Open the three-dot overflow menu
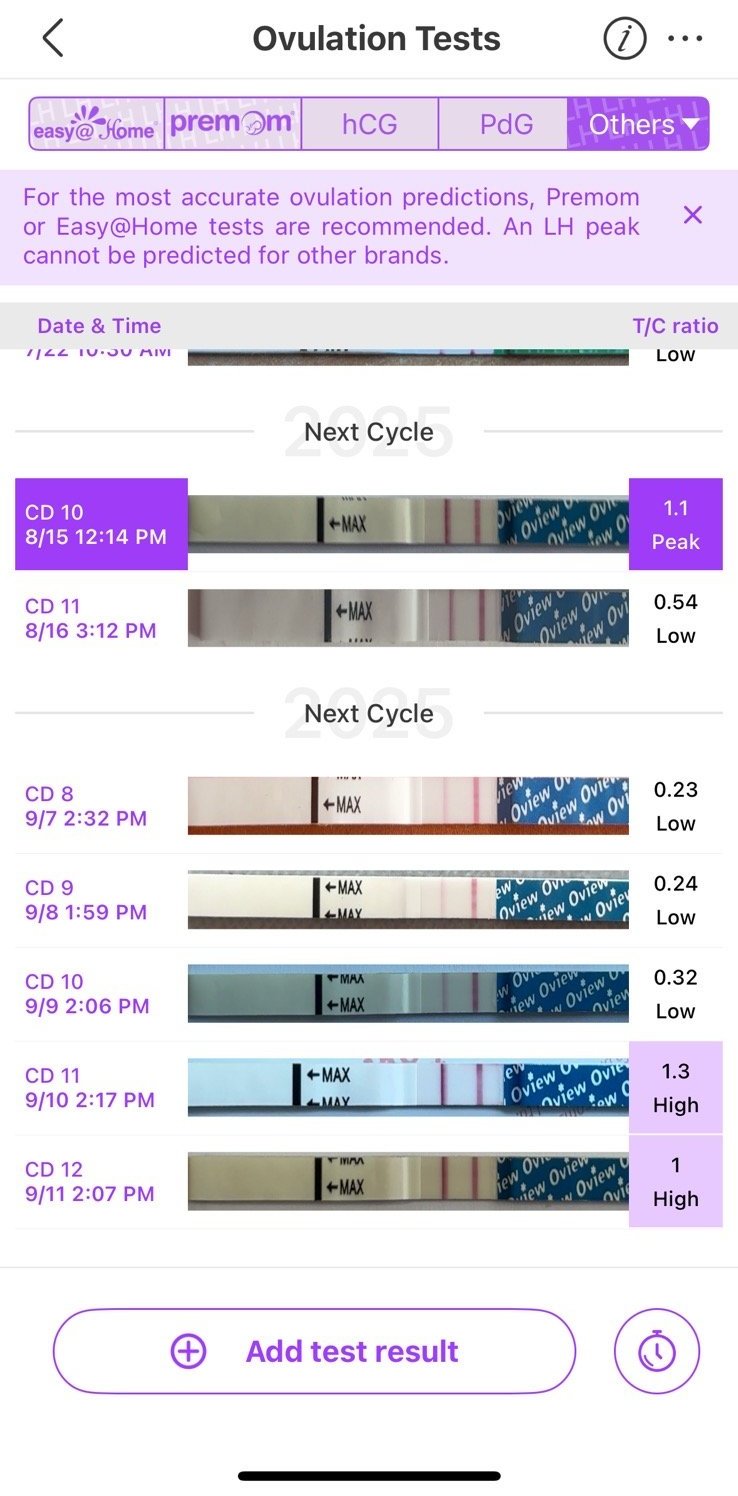The image size is (738, 1496). 685,39
